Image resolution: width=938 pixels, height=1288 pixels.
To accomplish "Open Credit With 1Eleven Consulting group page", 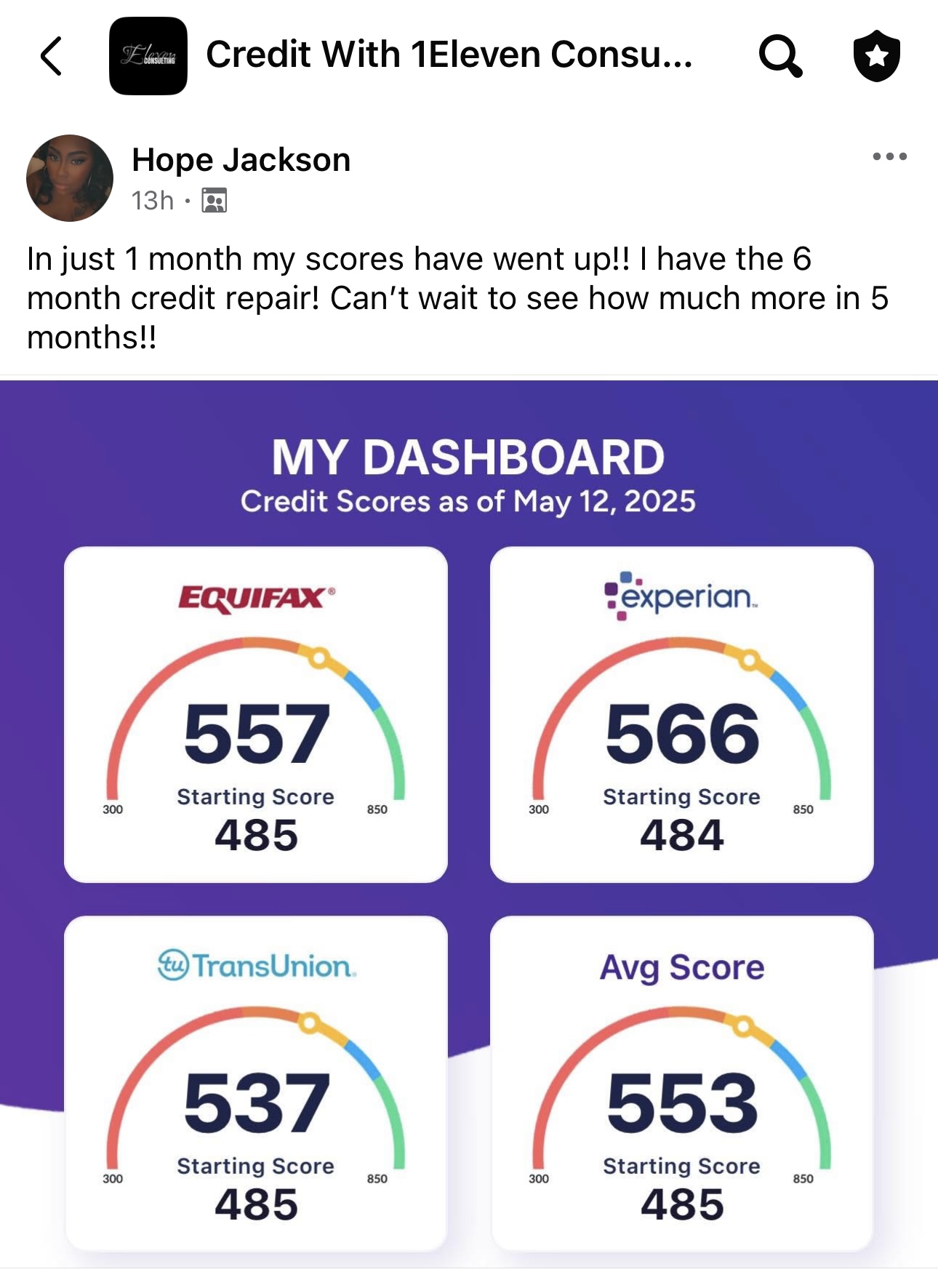I will pyautogui.click(x=448, y=55).
